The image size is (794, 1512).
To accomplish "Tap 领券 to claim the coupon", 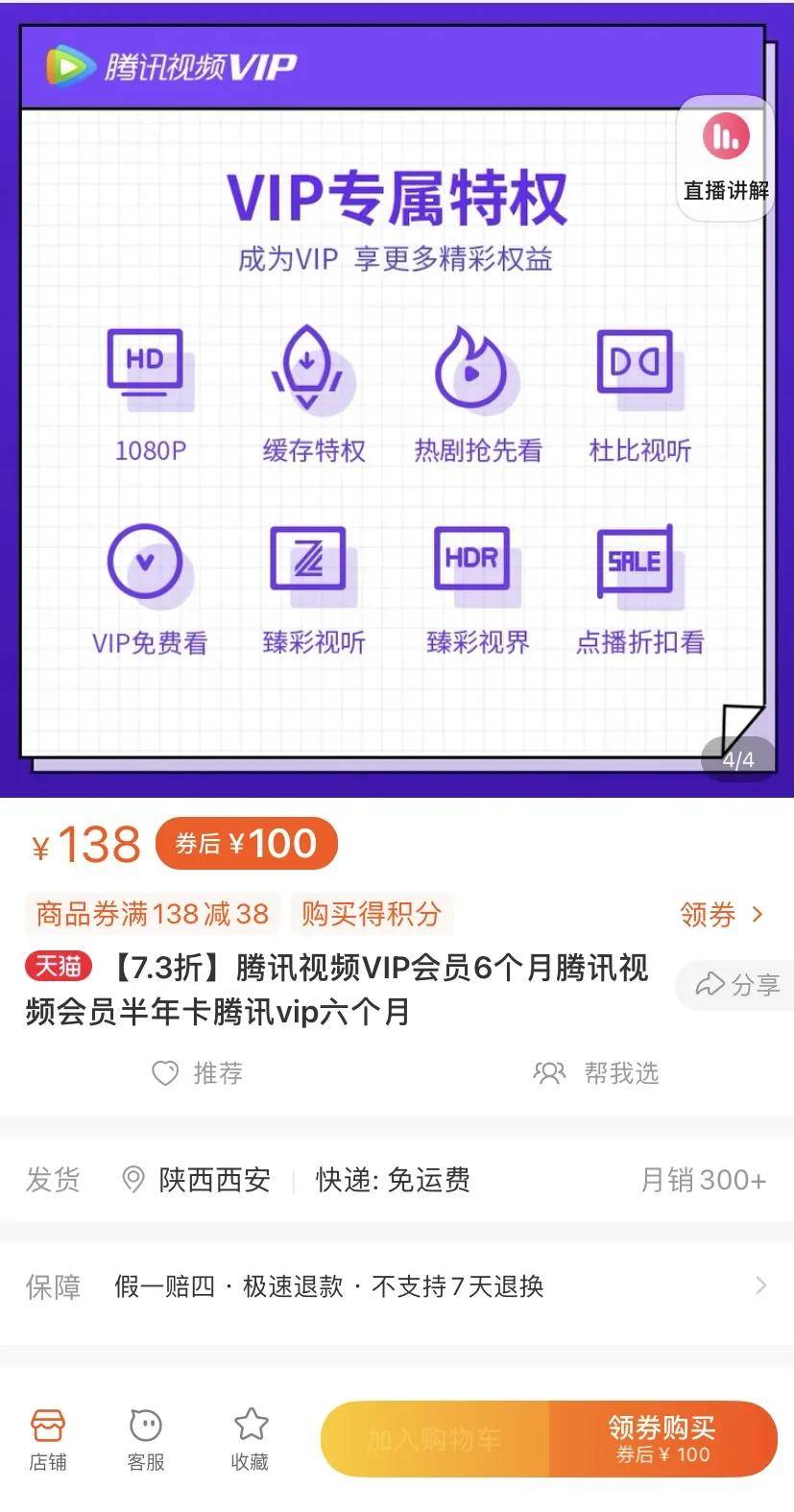I will (x=721, y=914).
